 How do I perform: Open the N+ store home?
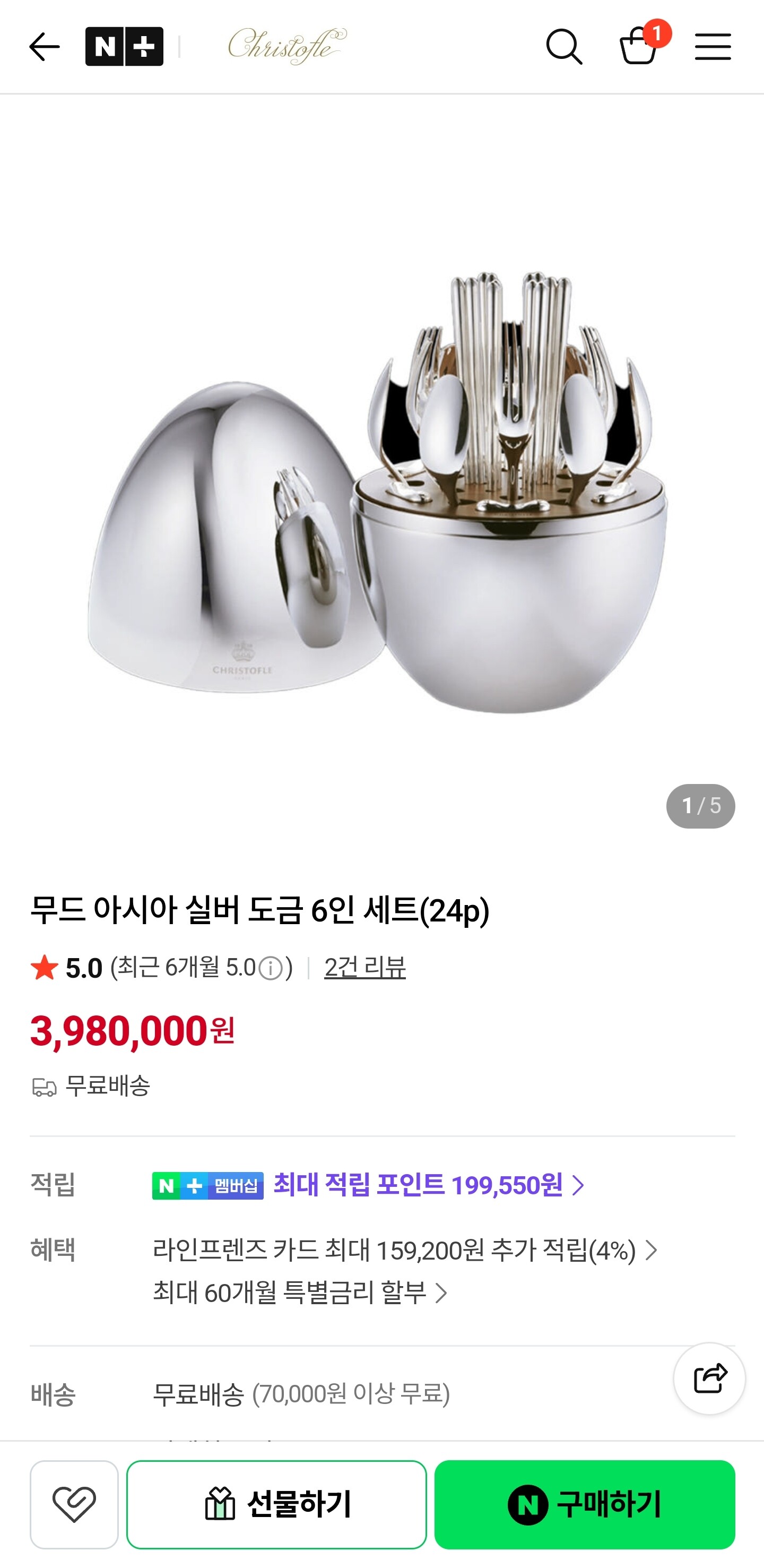pyautogui.click(x=124, y=46)
